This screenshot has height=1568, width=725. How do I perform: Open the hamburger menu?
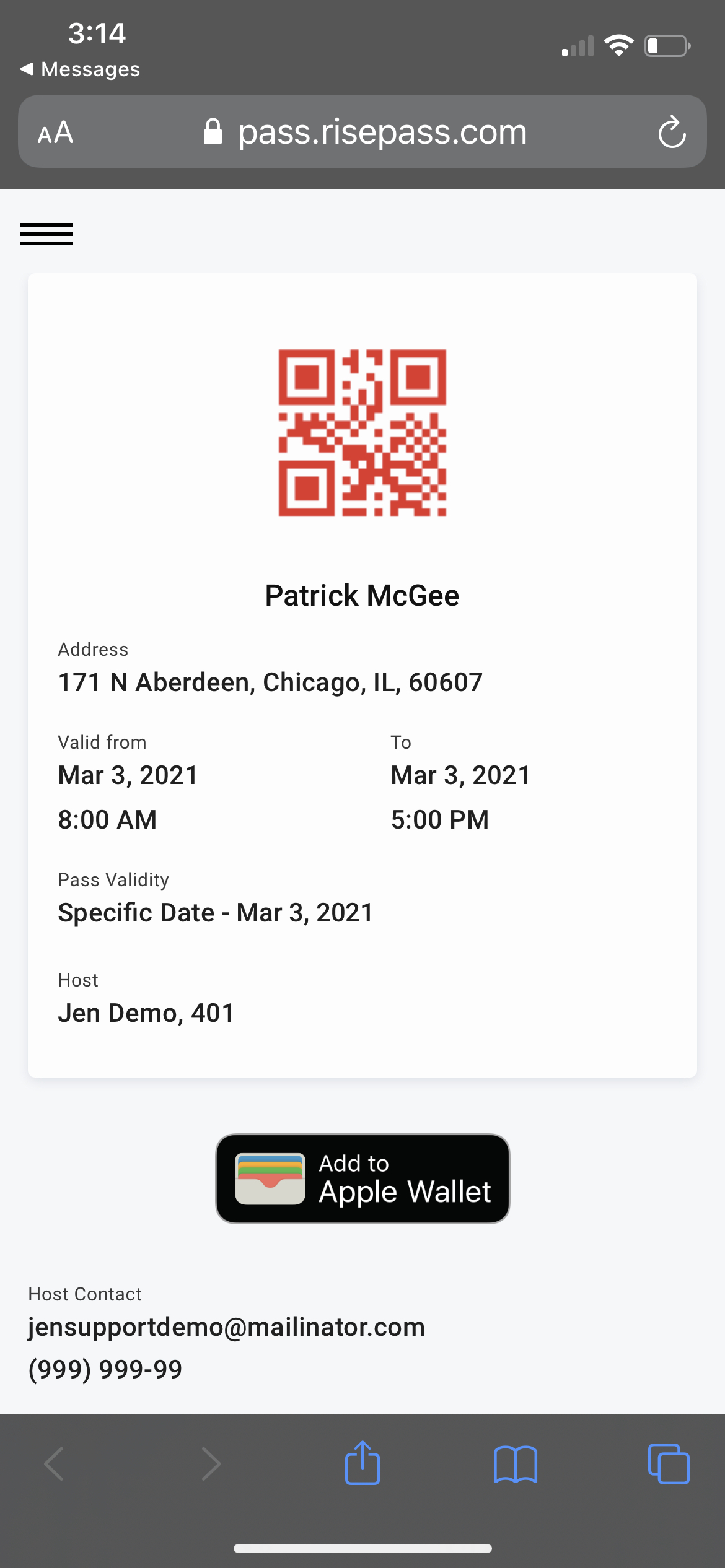[46, 234]
